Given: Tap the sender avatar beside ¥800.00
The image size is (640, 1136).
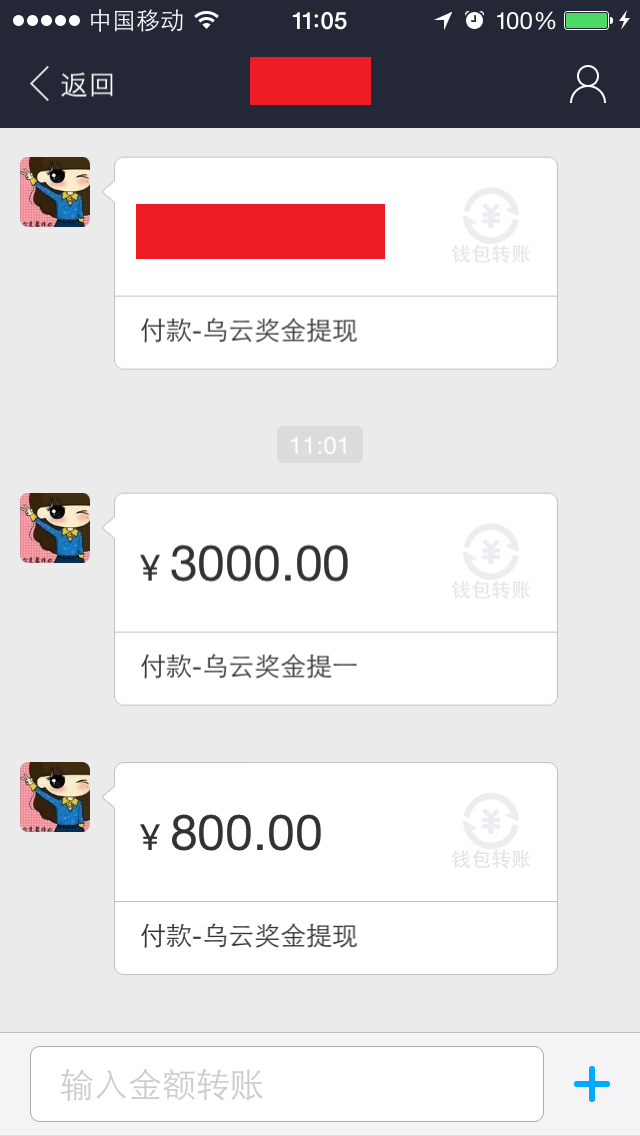Looking at the screenshot, I should (x=55, y=797).
